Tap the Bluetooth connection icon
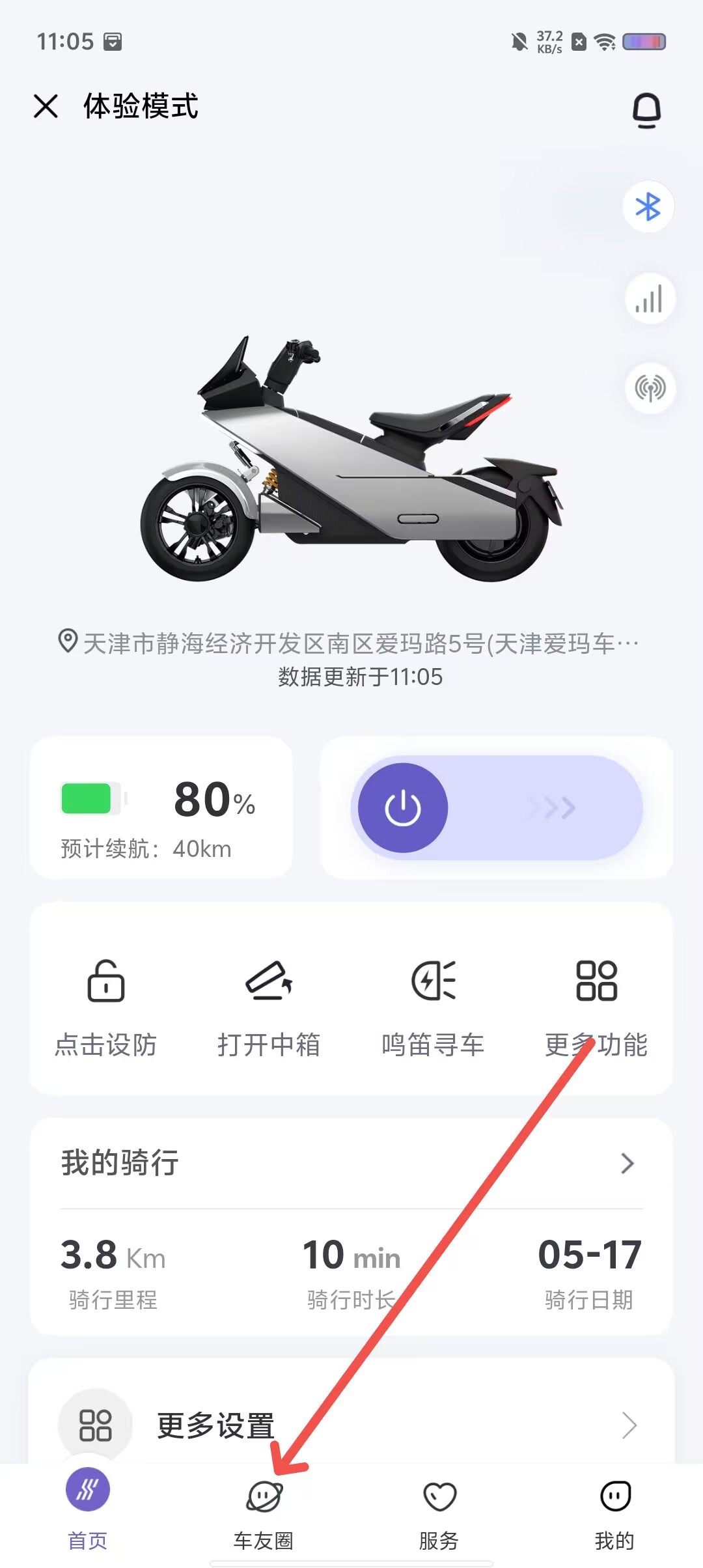The height and width of the screenshot is (1568, 703). pos(648,207)
